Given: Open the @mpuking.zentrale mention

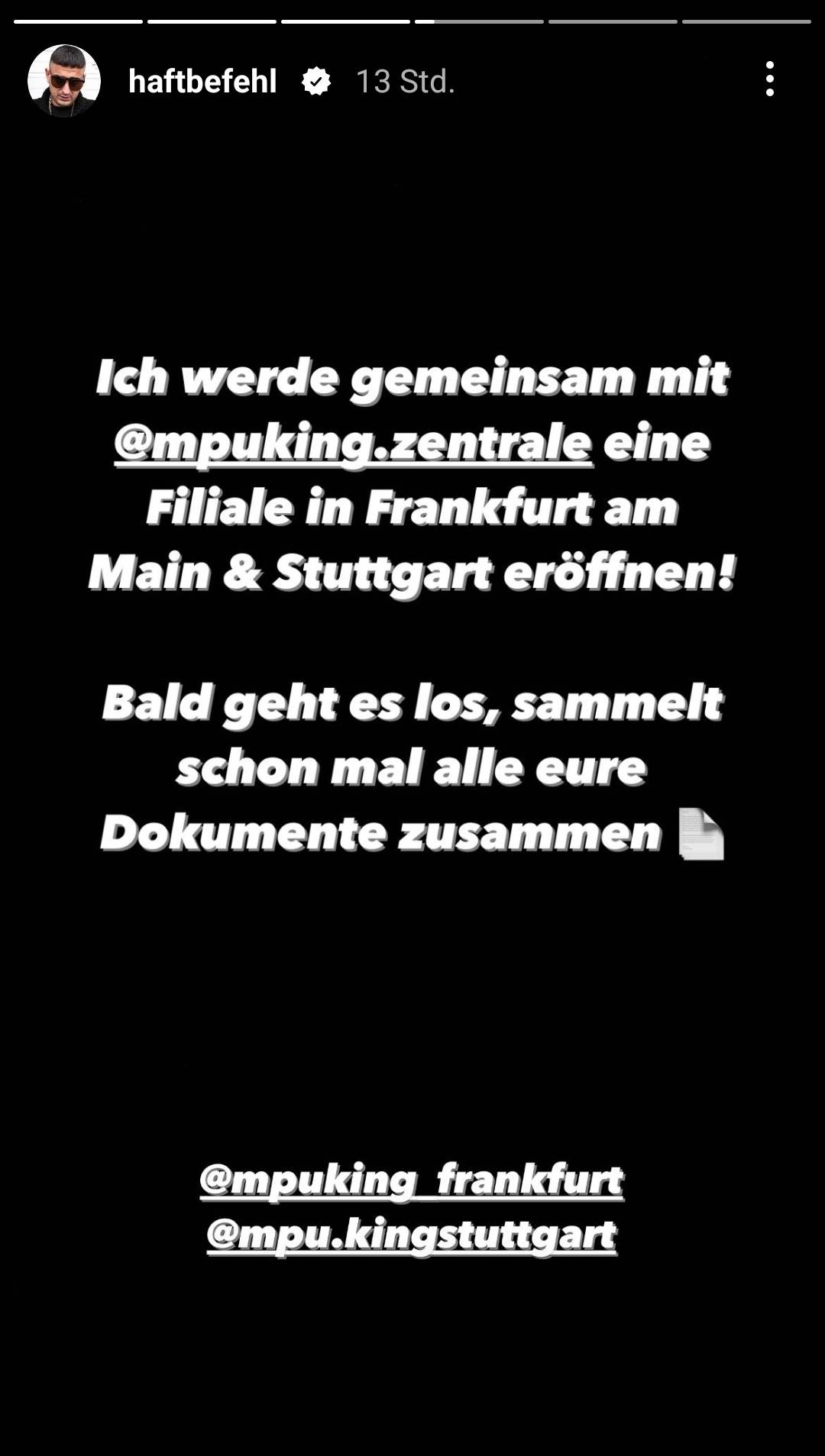Looking at the screenshot, I should 353,443.
